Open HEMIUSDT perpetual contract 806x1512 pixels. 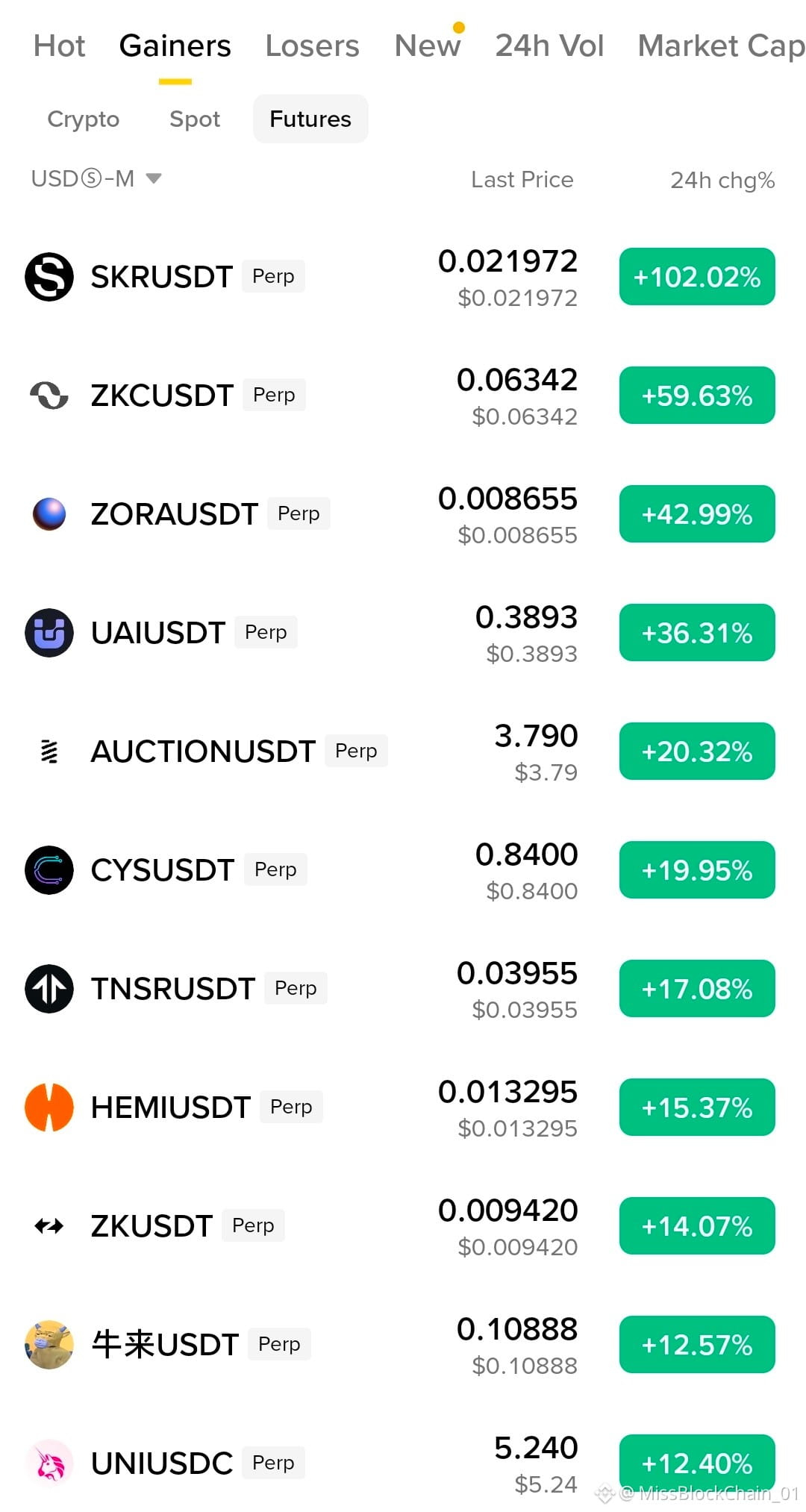(403, 1108)
